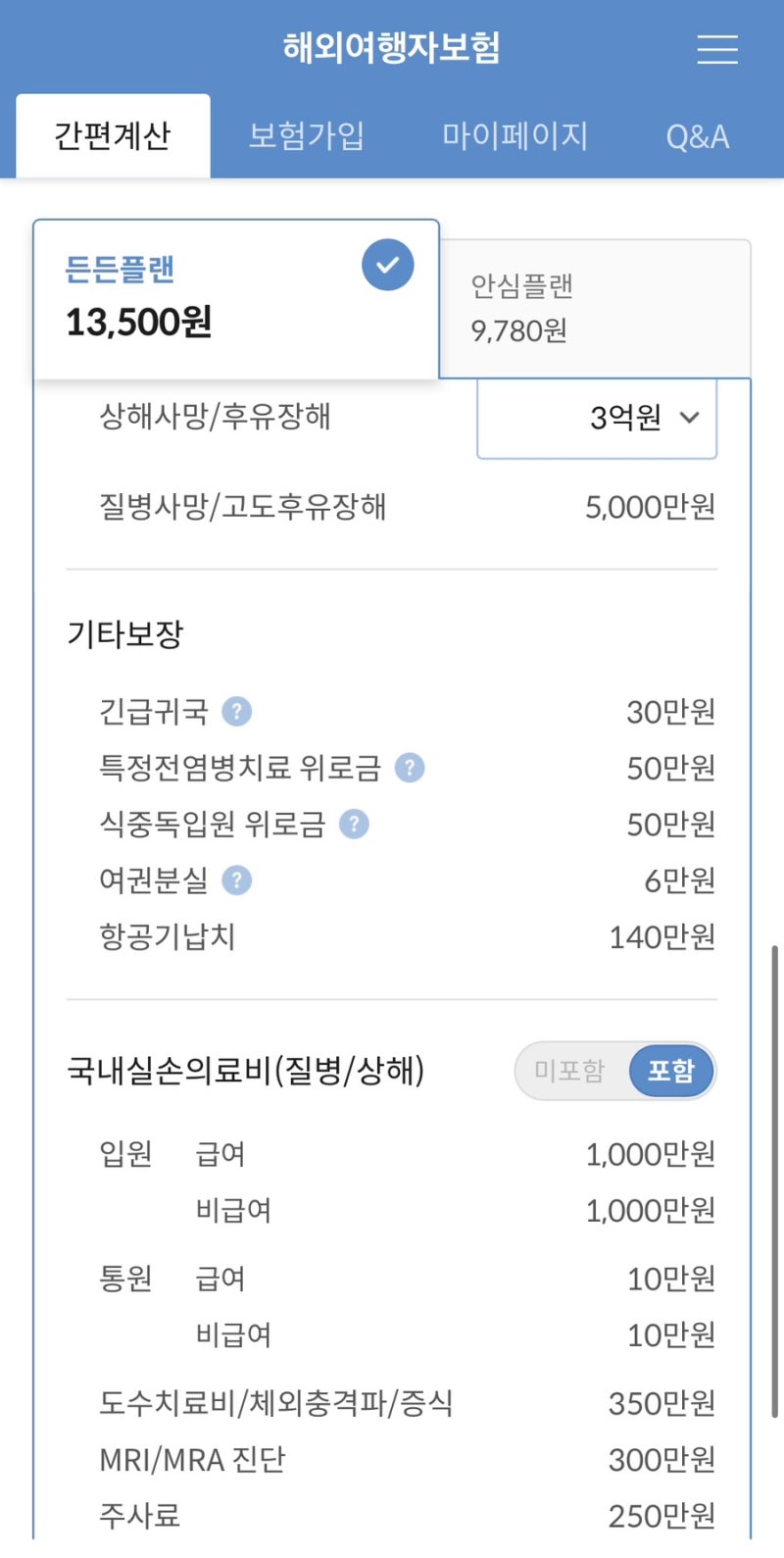Show help for 특정전염병치료 위로금
The height and width of the screenshot is (1558, 784).
pos(410,768)
